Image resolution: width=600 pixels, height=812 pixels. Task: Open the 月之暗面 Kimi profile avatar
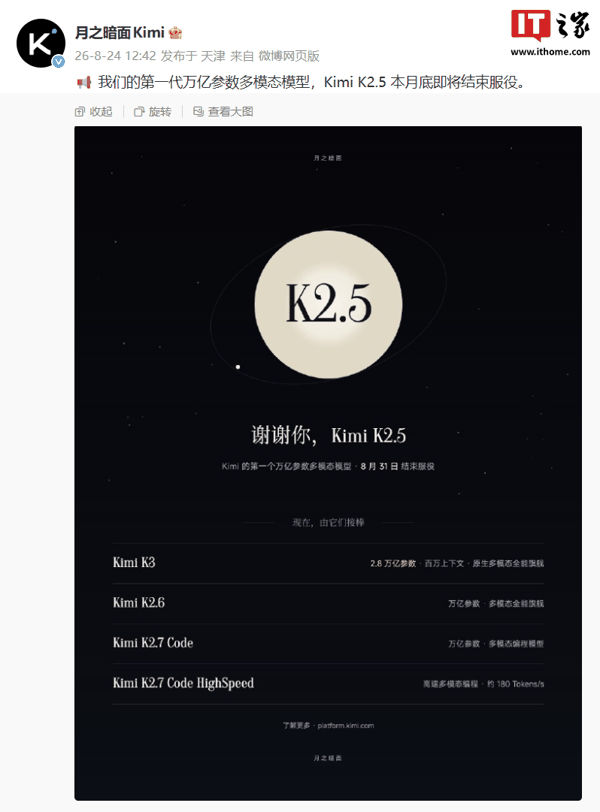pos(41,44)
